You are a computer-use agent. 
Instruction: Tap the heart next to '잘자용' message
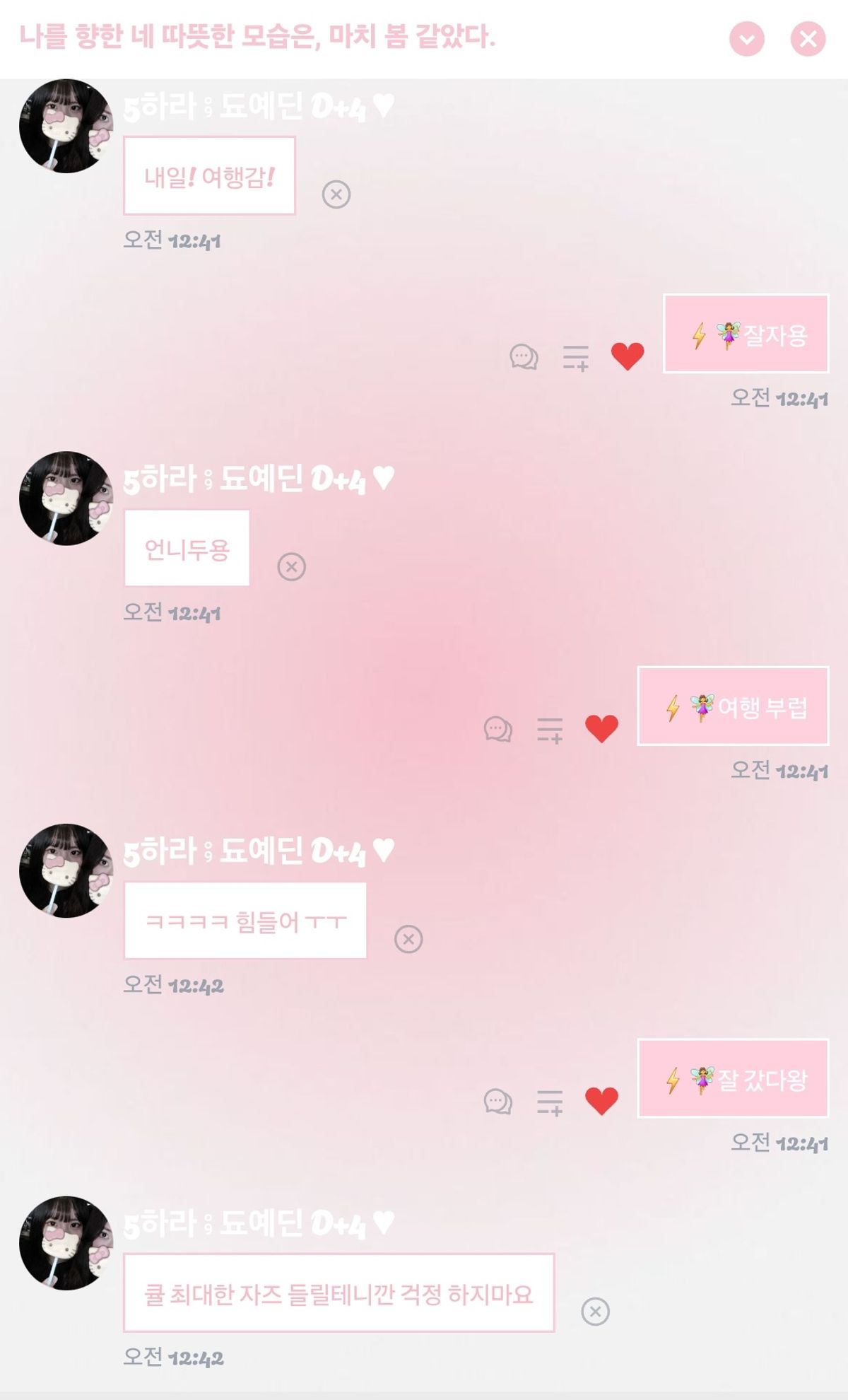[628, 356]
